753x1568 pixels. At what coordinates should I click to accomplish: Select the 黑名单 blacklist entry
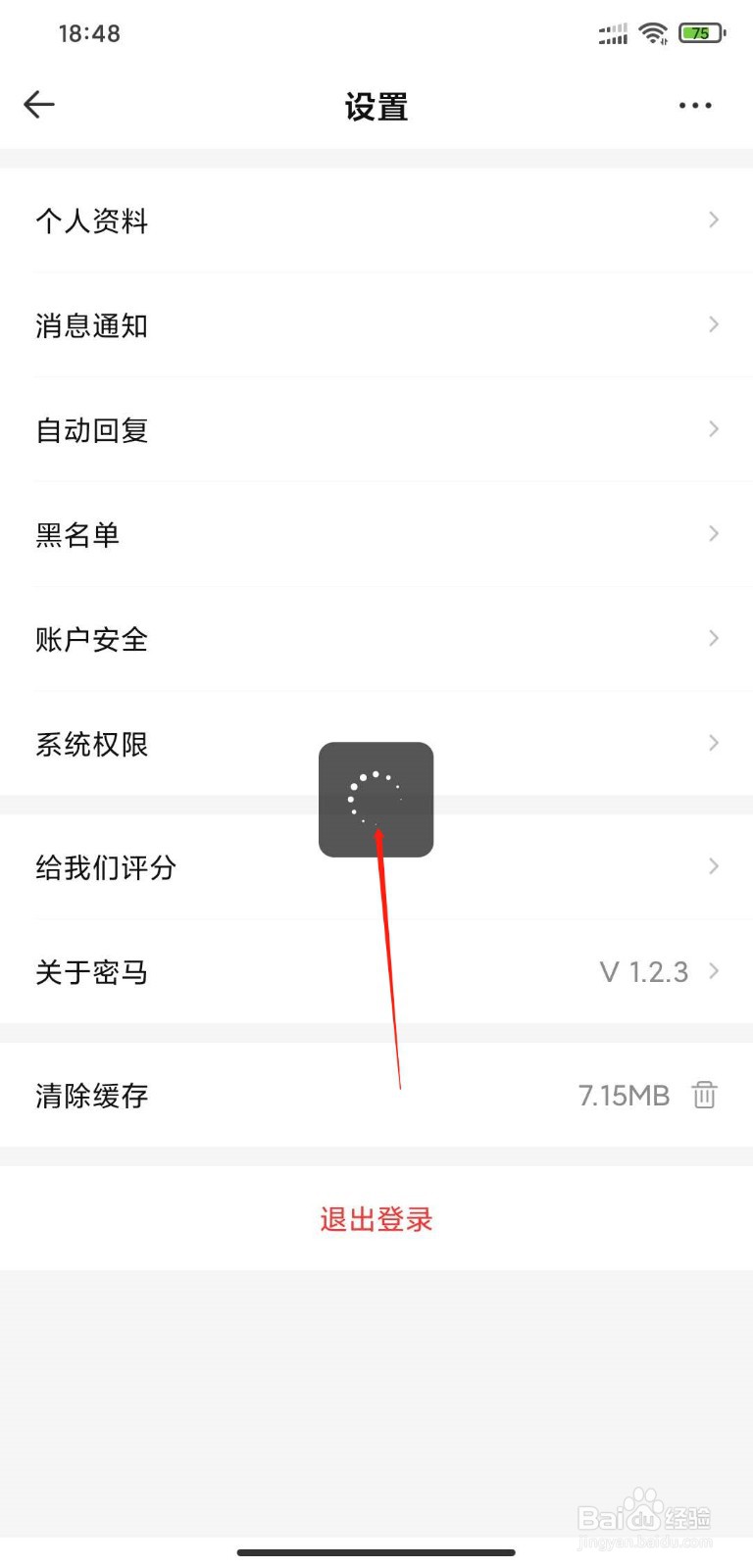click(x=376, y=534)
